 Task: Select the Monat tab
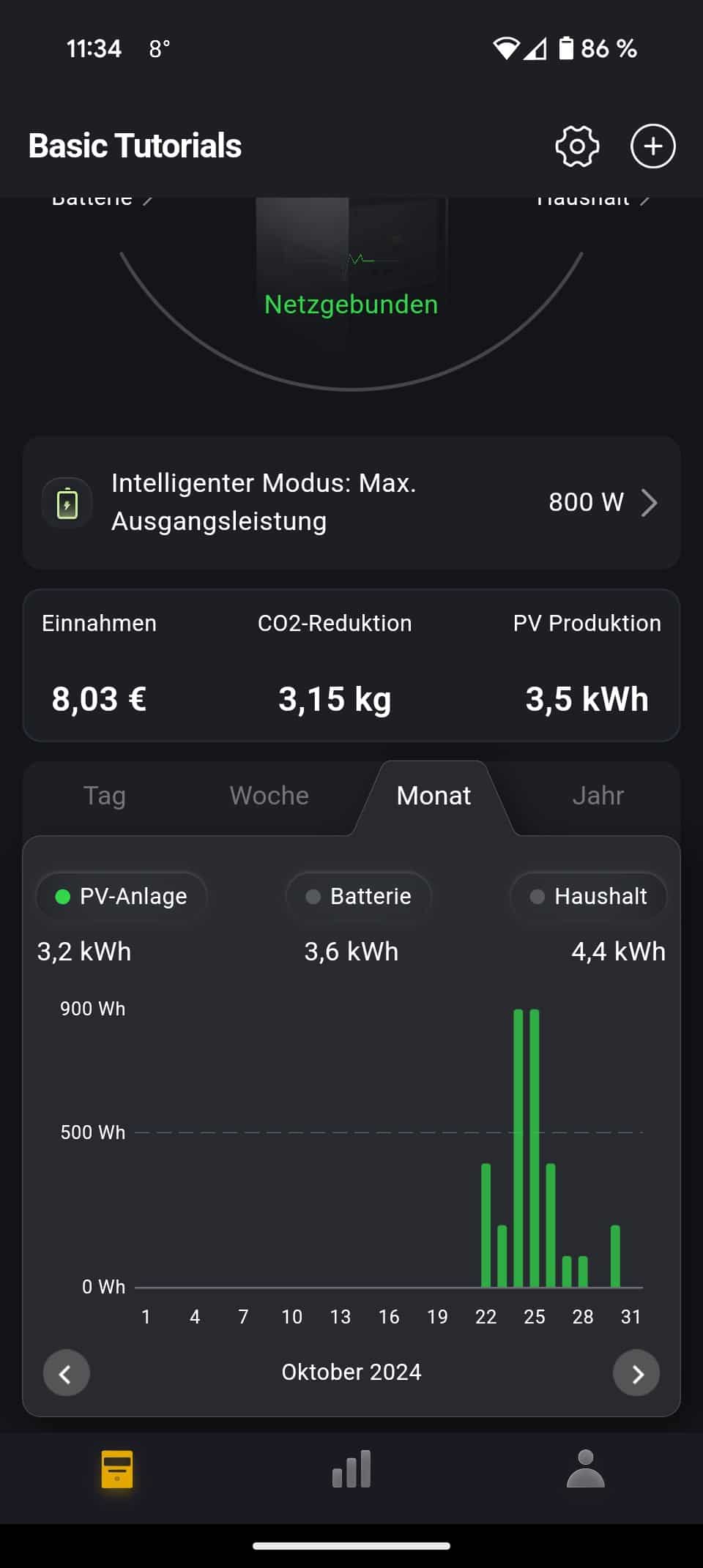434,796
